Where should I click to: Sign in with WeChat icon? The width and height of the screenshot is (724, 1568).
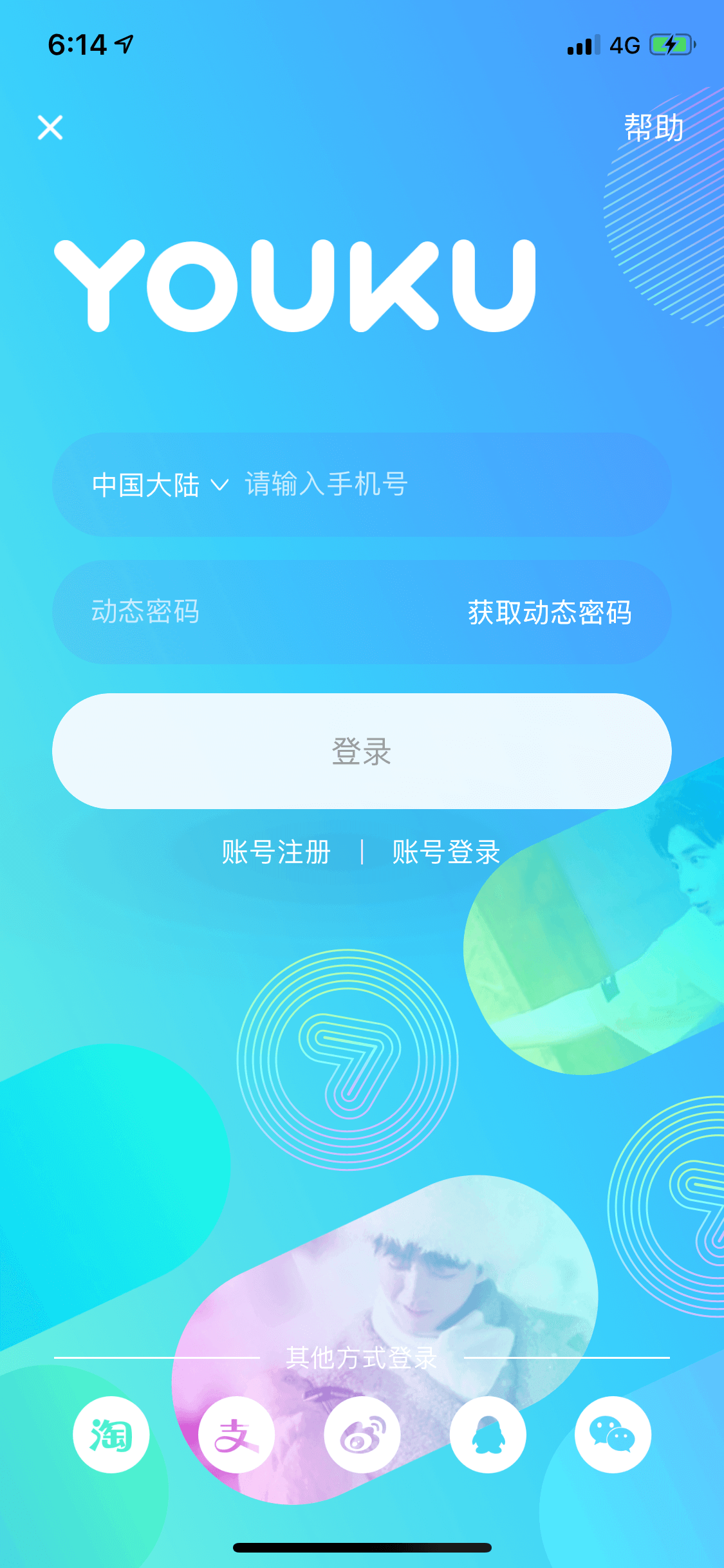tap(613, 1435)
